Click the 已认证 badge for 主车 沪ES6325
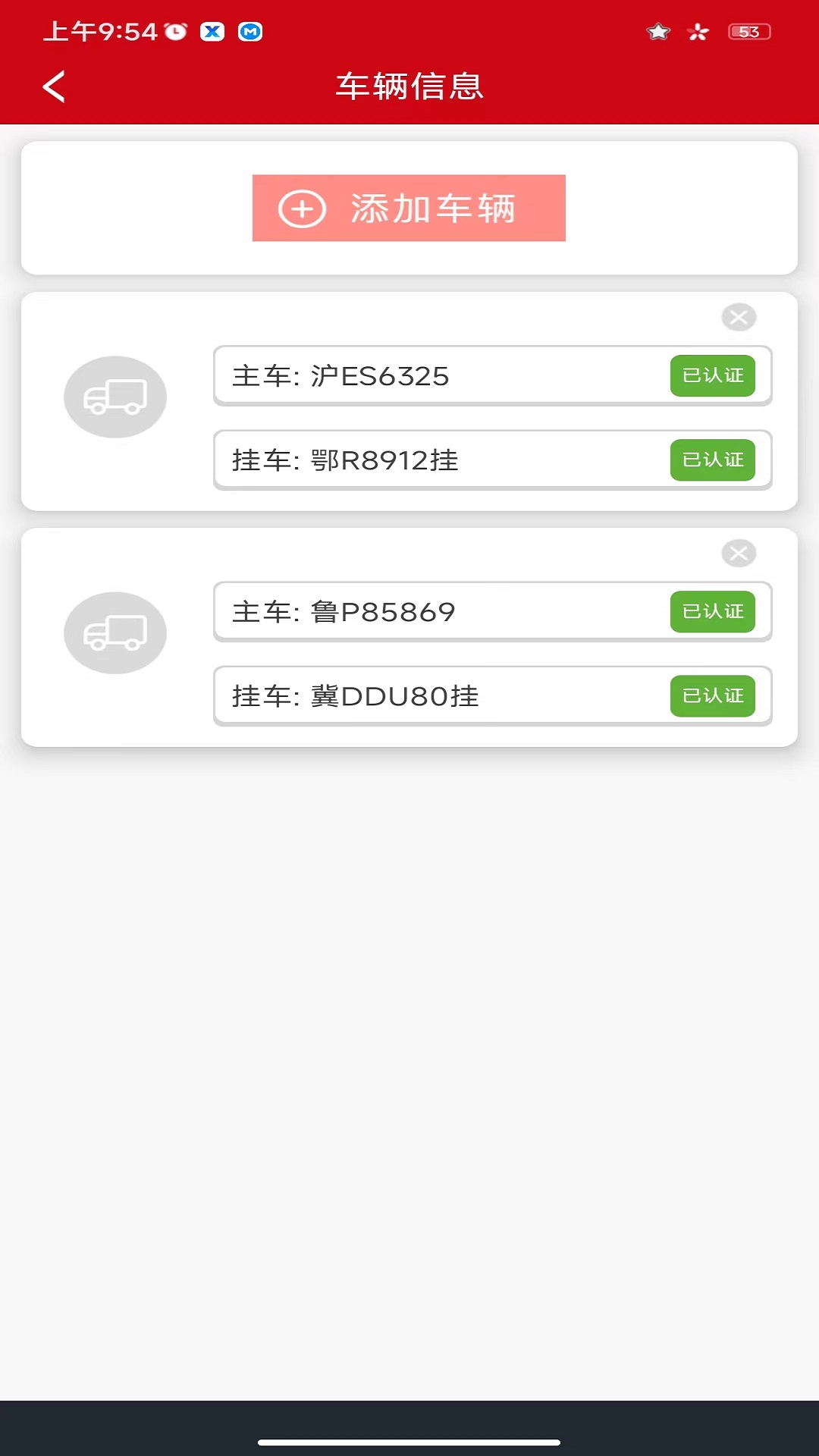819x1456 pixels. (x=712, y=375)
